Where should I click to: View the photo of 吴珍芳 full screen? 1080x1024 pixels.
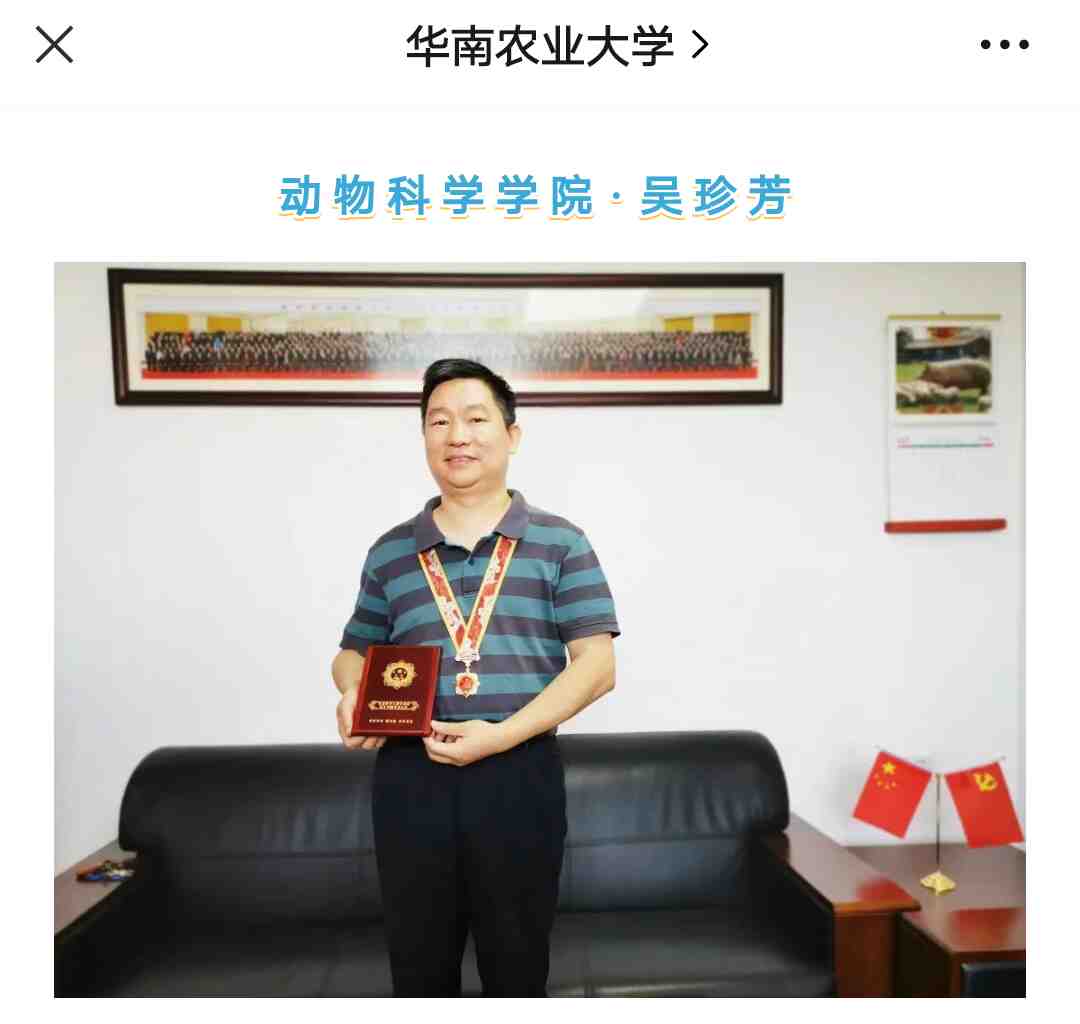pyautogui.click(x=540, y=630)
